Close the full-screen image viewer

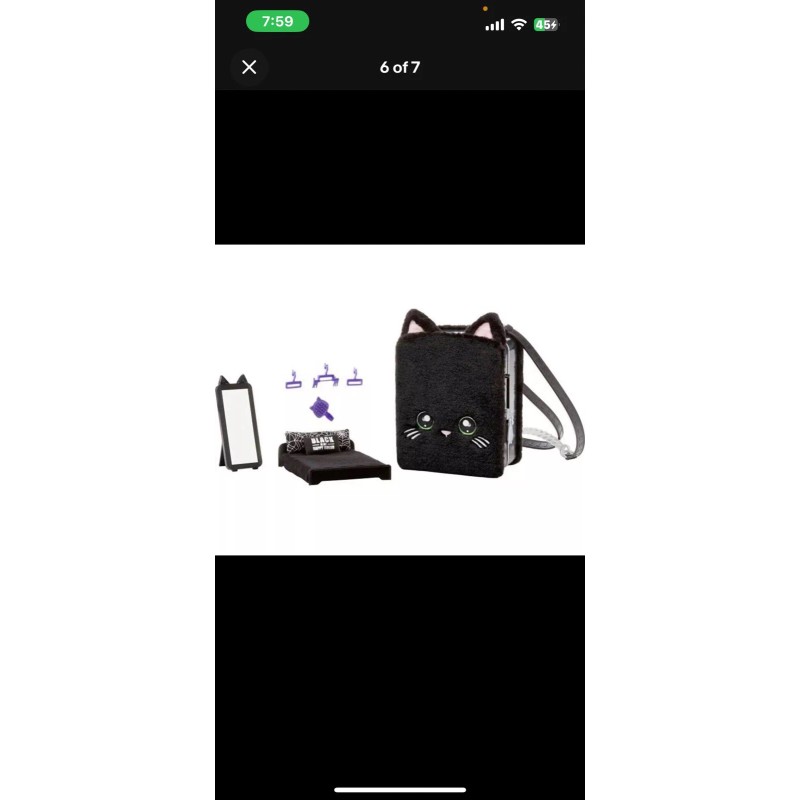pyautogui.click(x=249, y=67)
